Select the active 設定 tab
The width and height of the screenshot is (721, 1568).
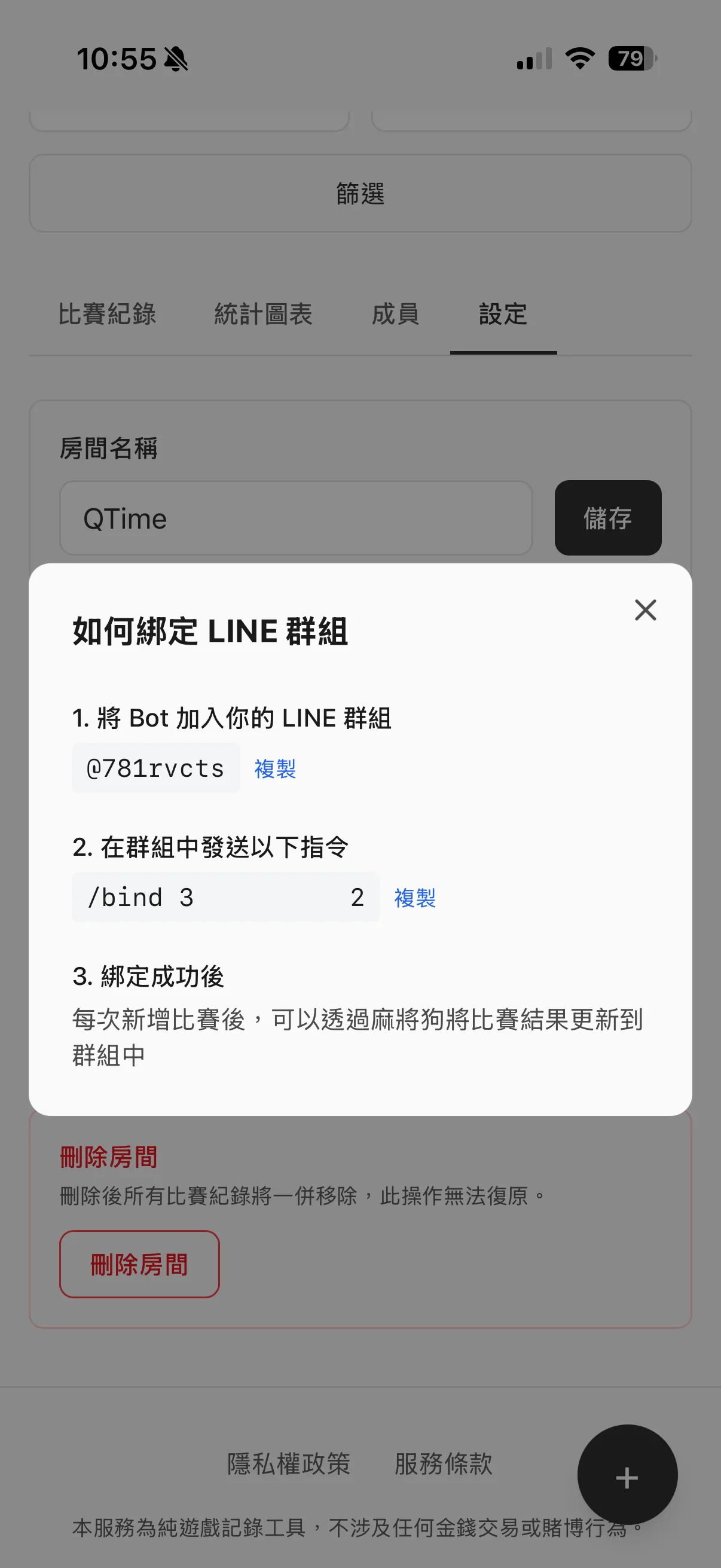pyautogui.click(x=503, y=314)
